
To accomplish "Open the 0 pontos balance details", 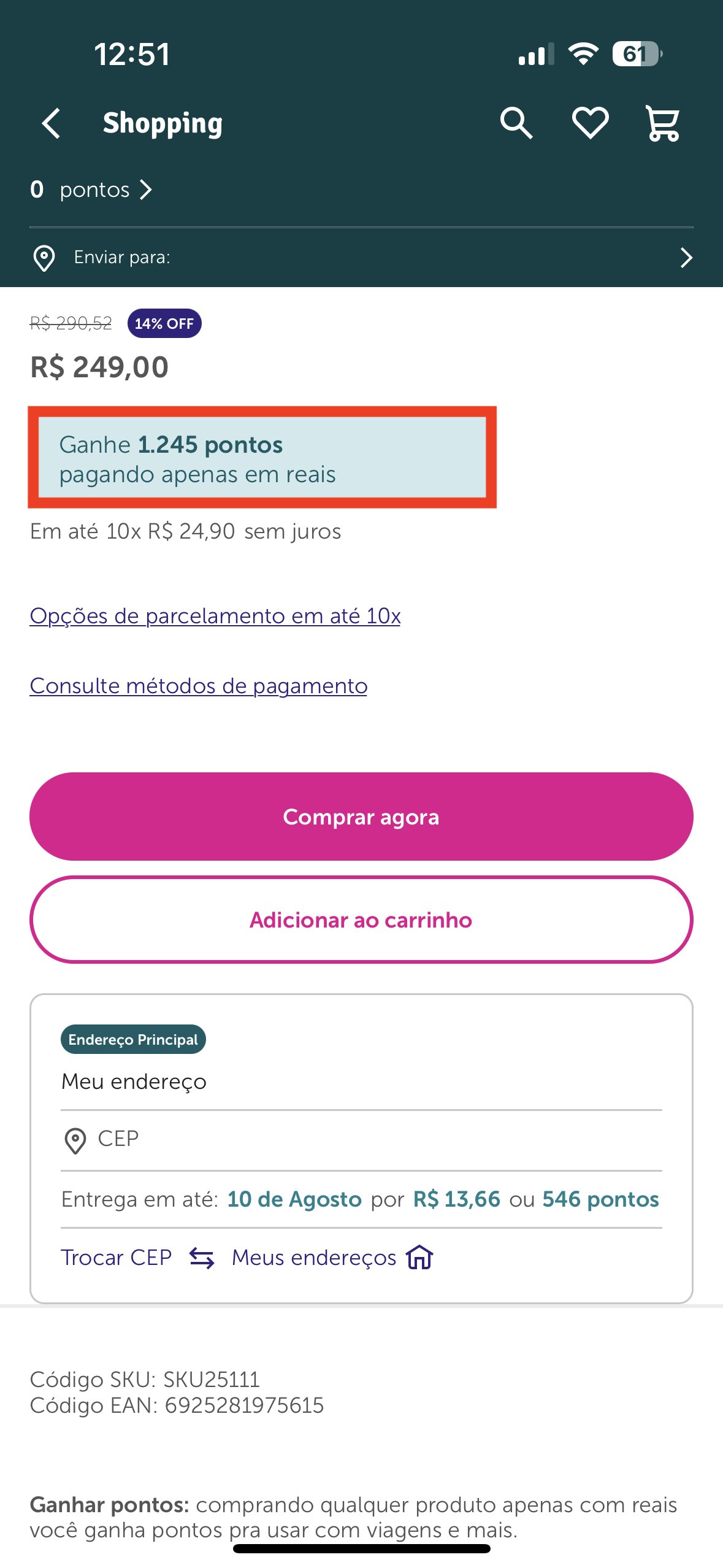I will (92, 190).
